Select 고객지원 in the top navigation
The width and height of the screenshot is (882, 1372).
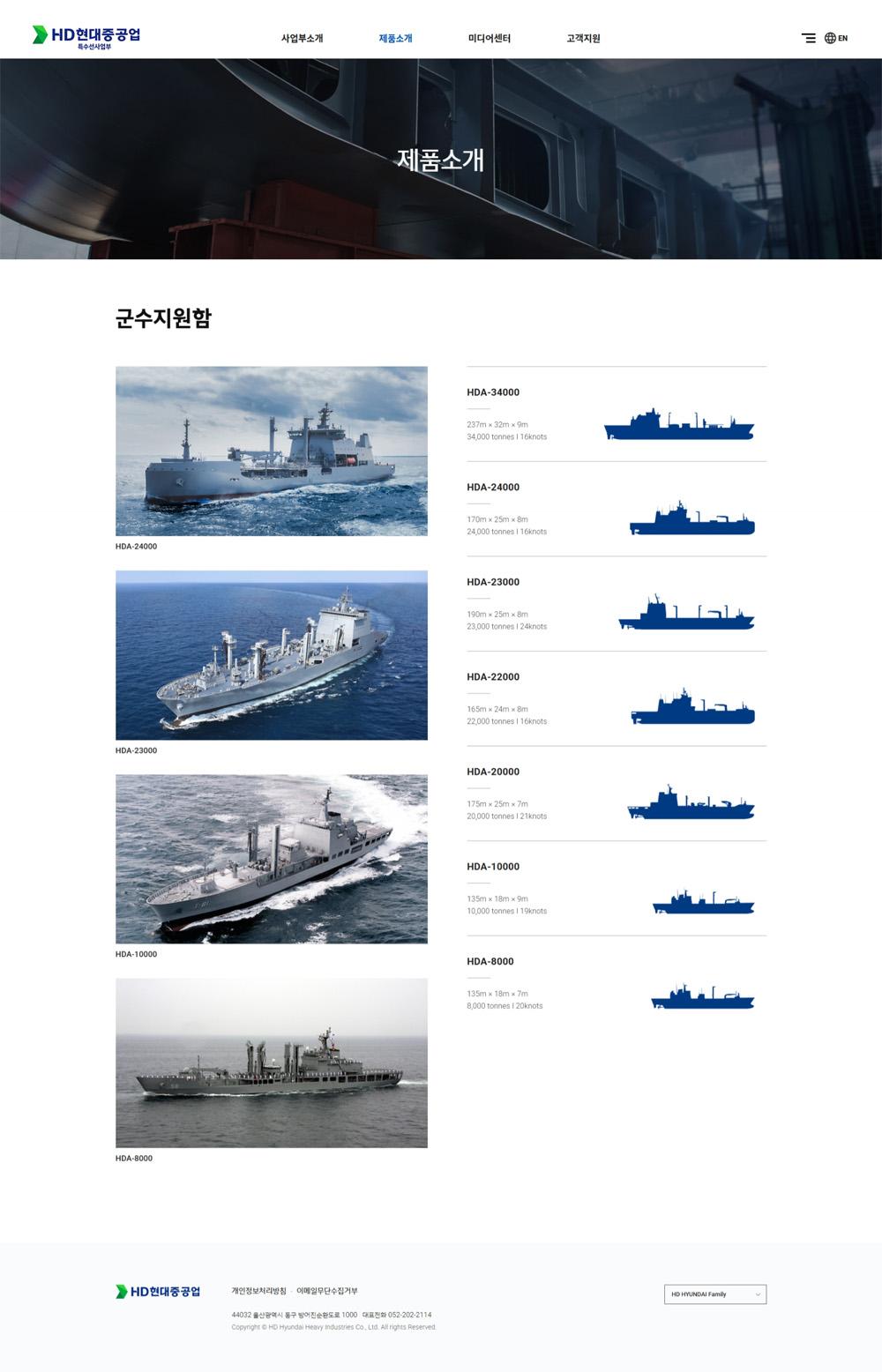pyautogui.click(x=583, y=39)
